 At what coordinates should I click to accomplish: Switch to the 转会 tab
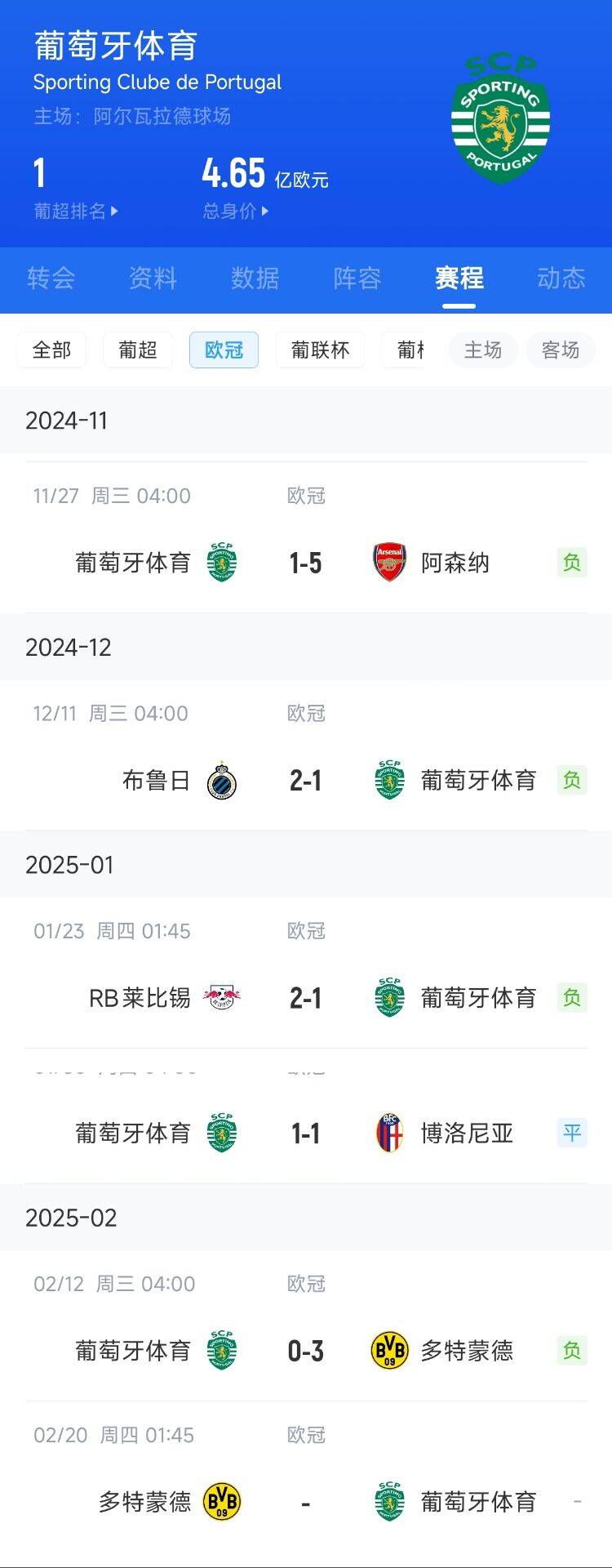[x=51, y=278]
